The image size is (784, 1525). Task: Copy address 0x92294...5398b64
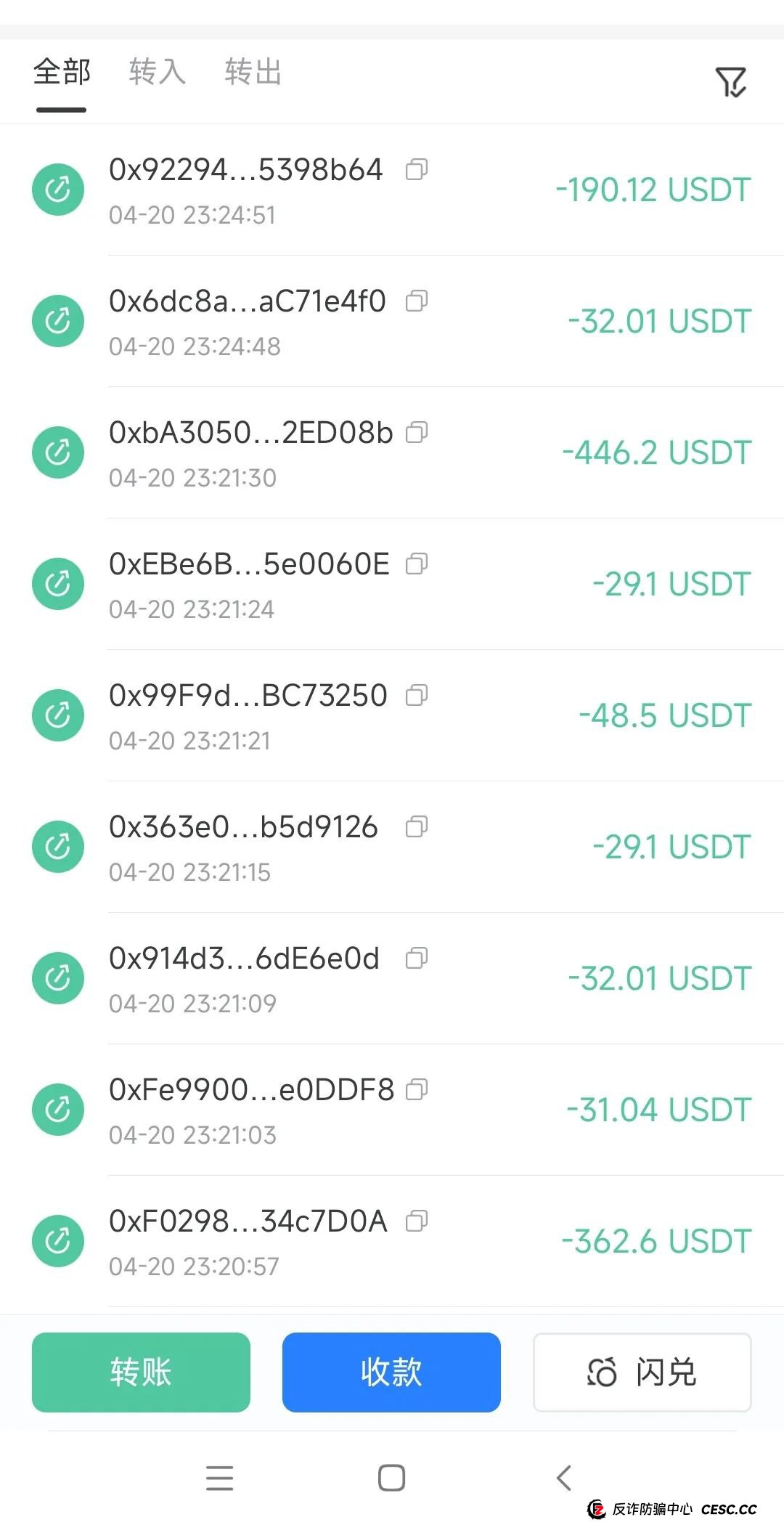pyautogui.click(x=417, y=169)
